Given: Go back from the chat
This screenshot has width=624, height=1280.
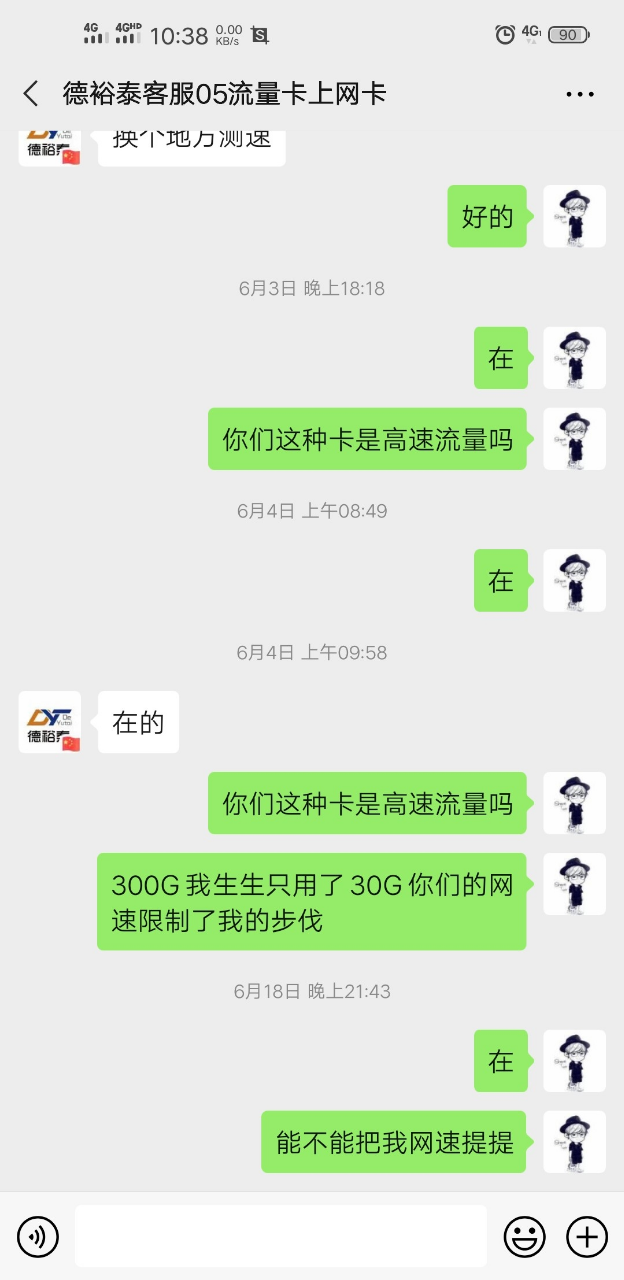Looking at the screenshot, I should [x=30, y=94].
